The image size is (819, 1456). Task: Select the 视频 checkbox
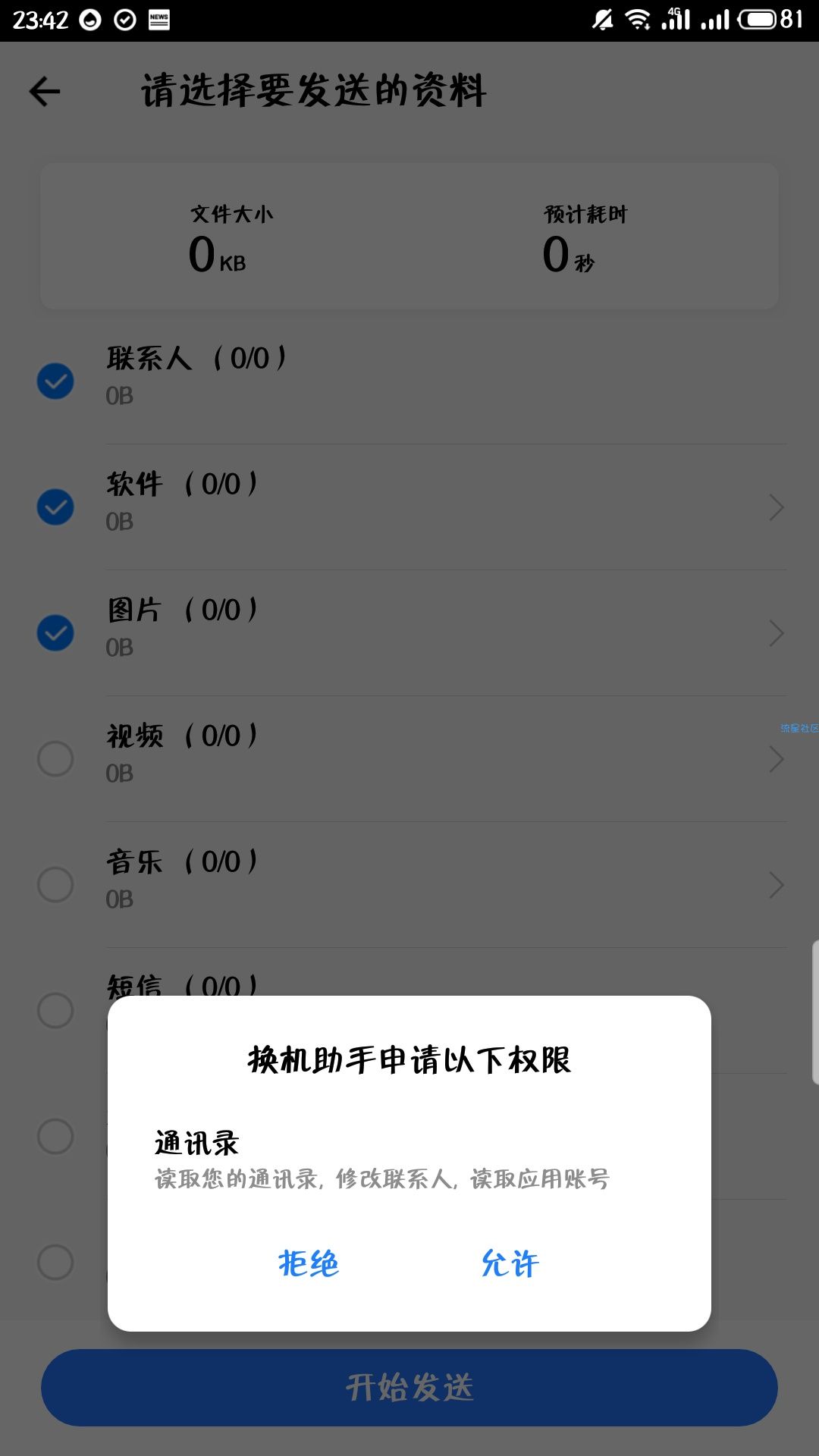tap(55, 758)
